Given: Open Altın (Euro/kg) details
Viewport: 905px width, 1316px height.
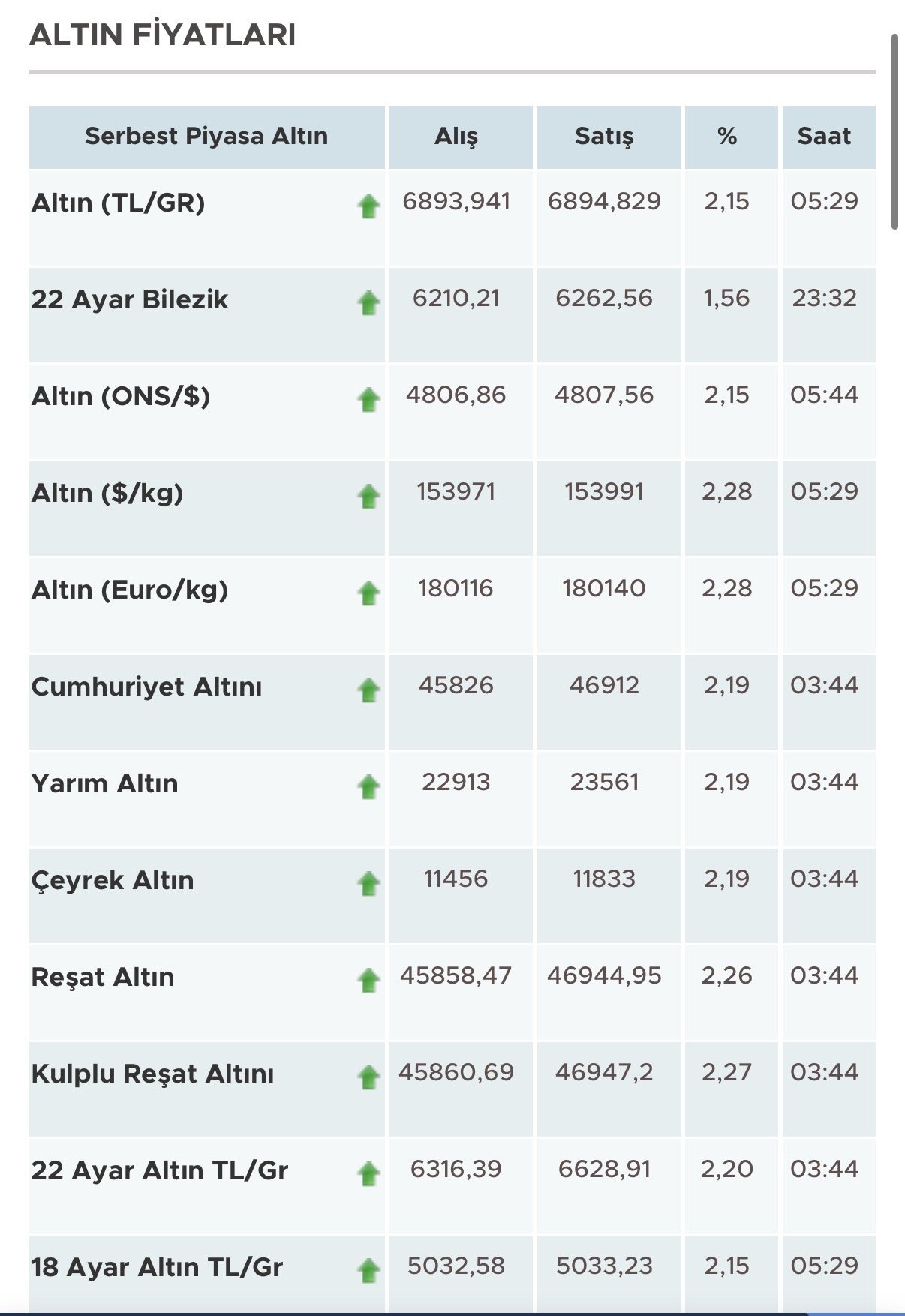Looking at the screenshot, I should coord(130,590).
